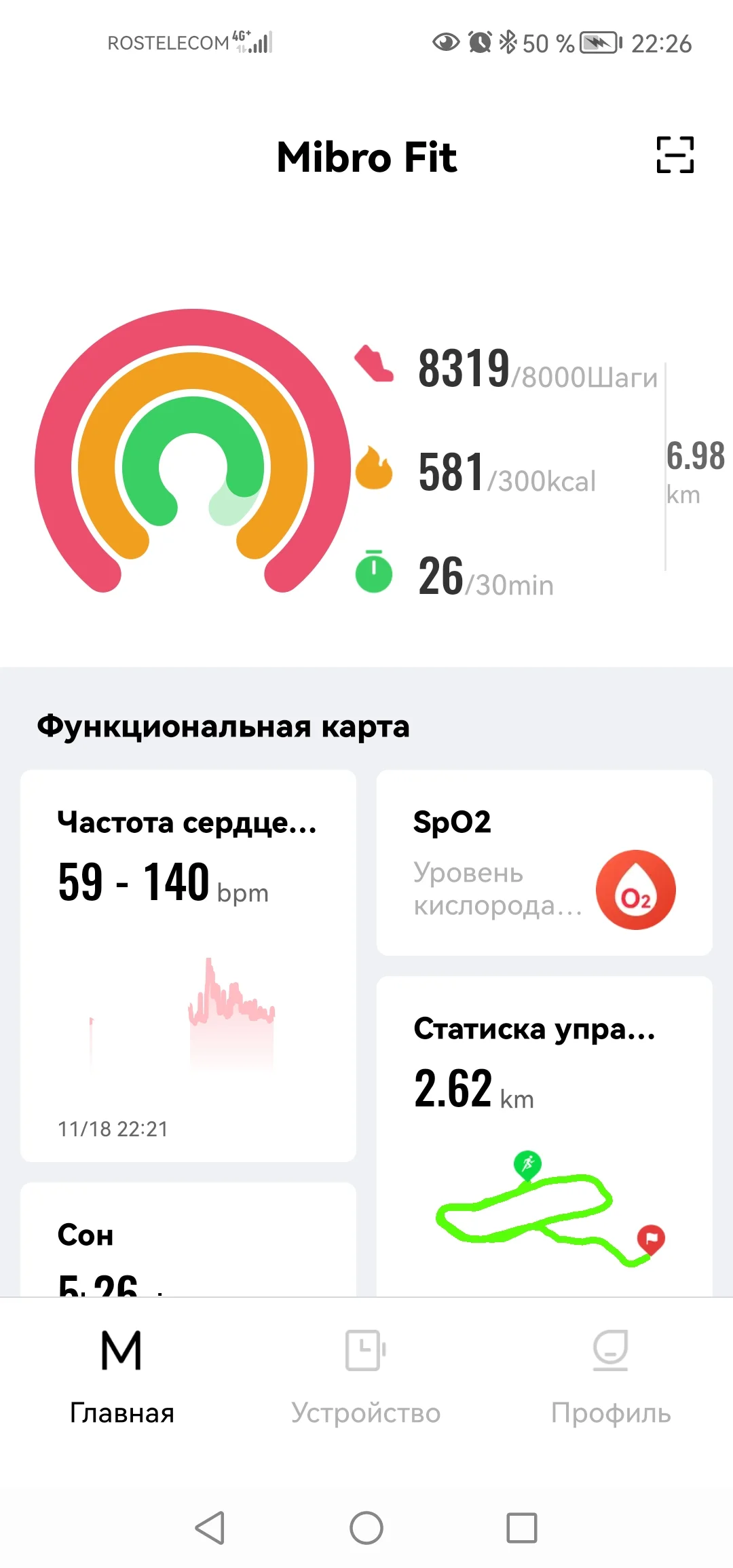Tap the calories flame icon
The width and height of the screenshot is (733, 1568).
373,468
